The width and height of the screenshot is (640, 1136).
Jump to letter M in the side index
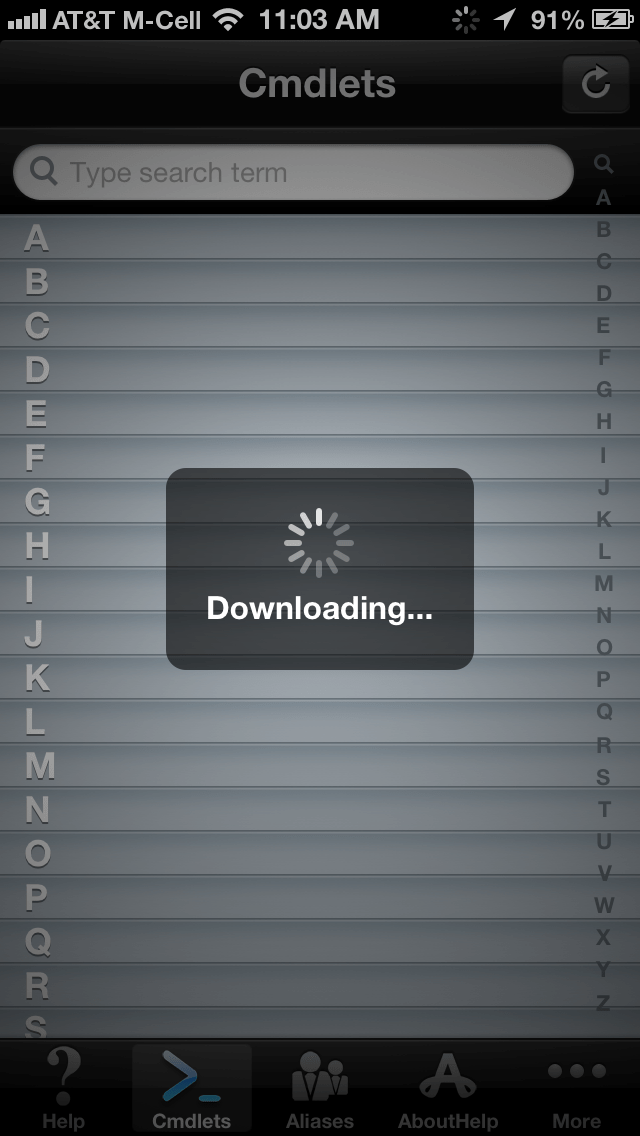click(x=603, y=583)
